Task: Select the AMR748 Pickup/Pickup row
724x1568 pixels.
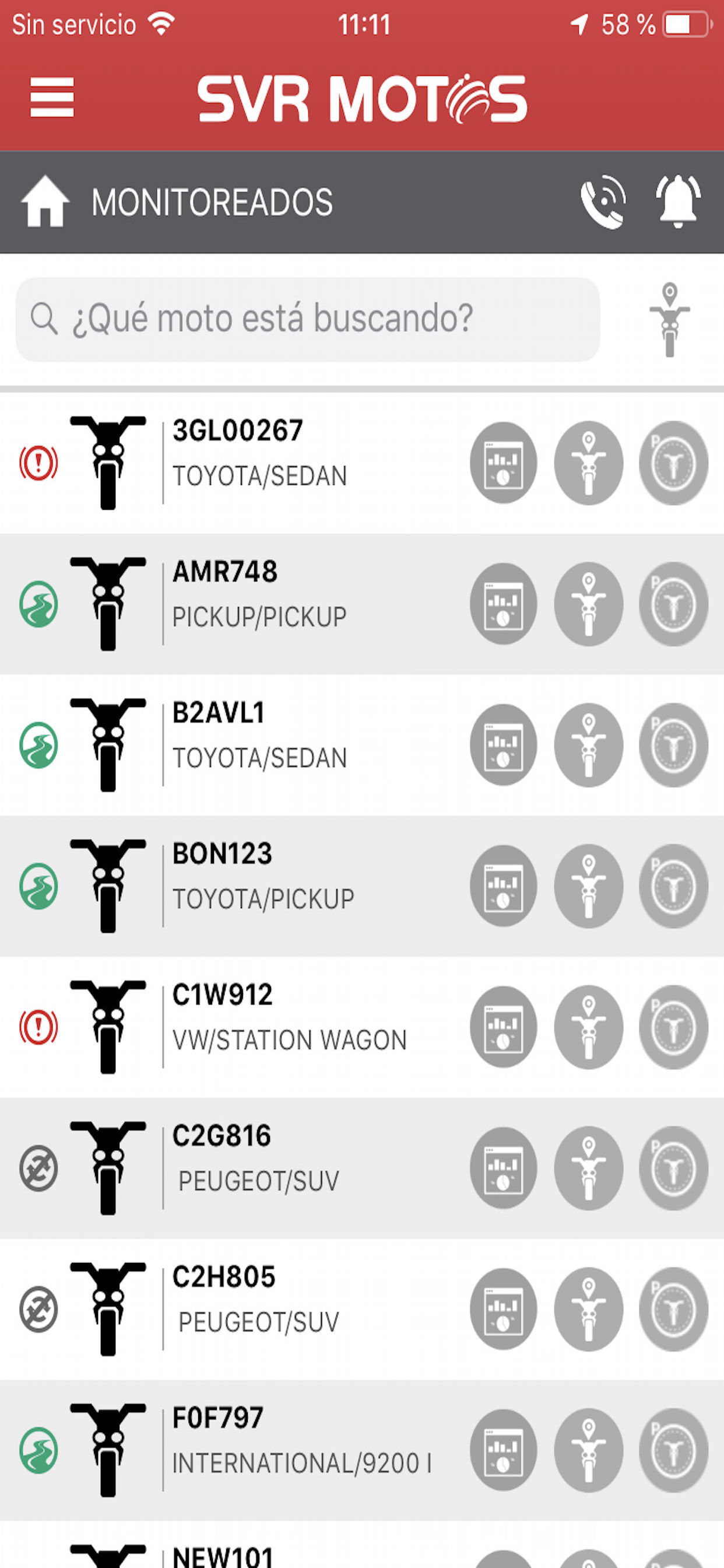Action: point(362,604)
